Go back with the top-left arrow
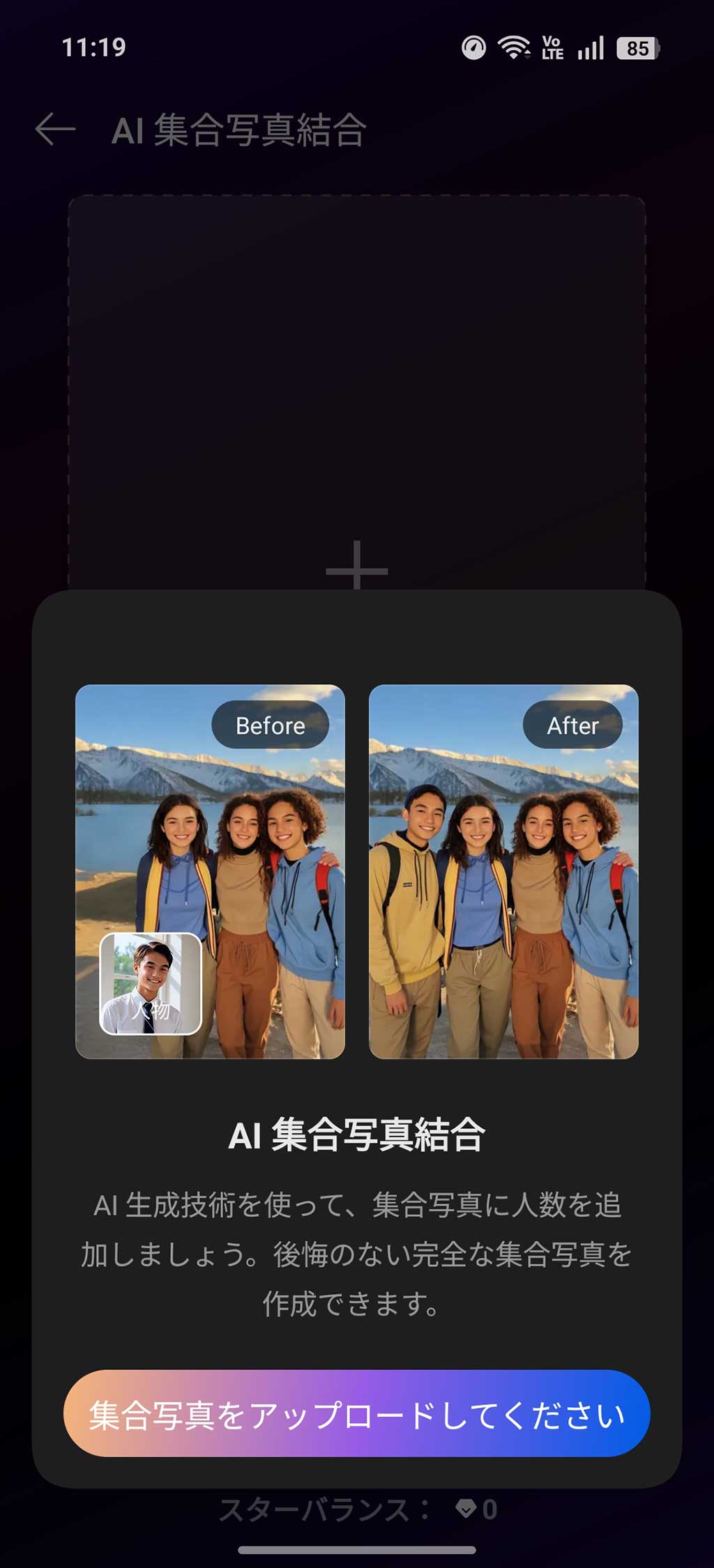This screenshot has width=714, height=1568. point(55,130)
